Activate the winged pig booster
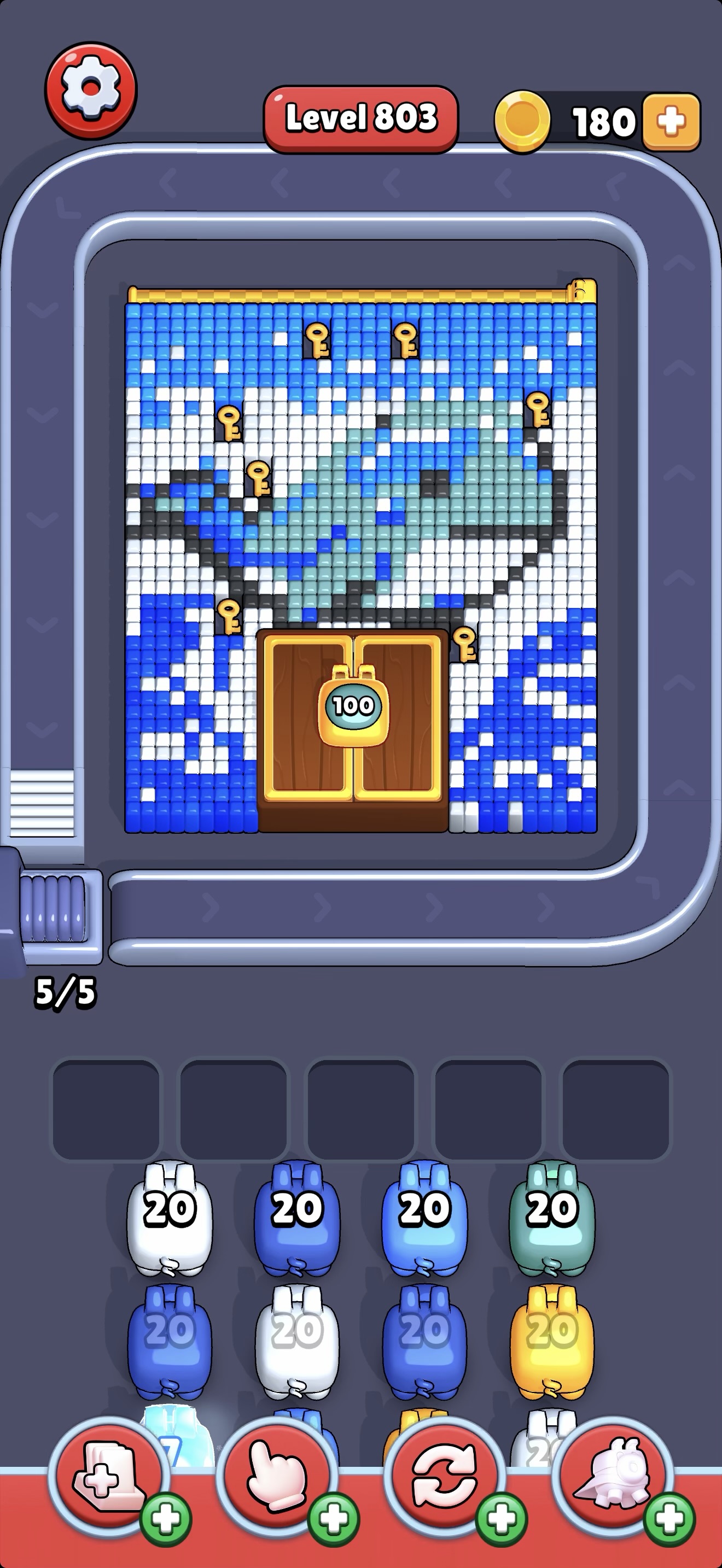Image resolution: width=722 pixels, height=1568 pixels. (x=613, y=1477)
